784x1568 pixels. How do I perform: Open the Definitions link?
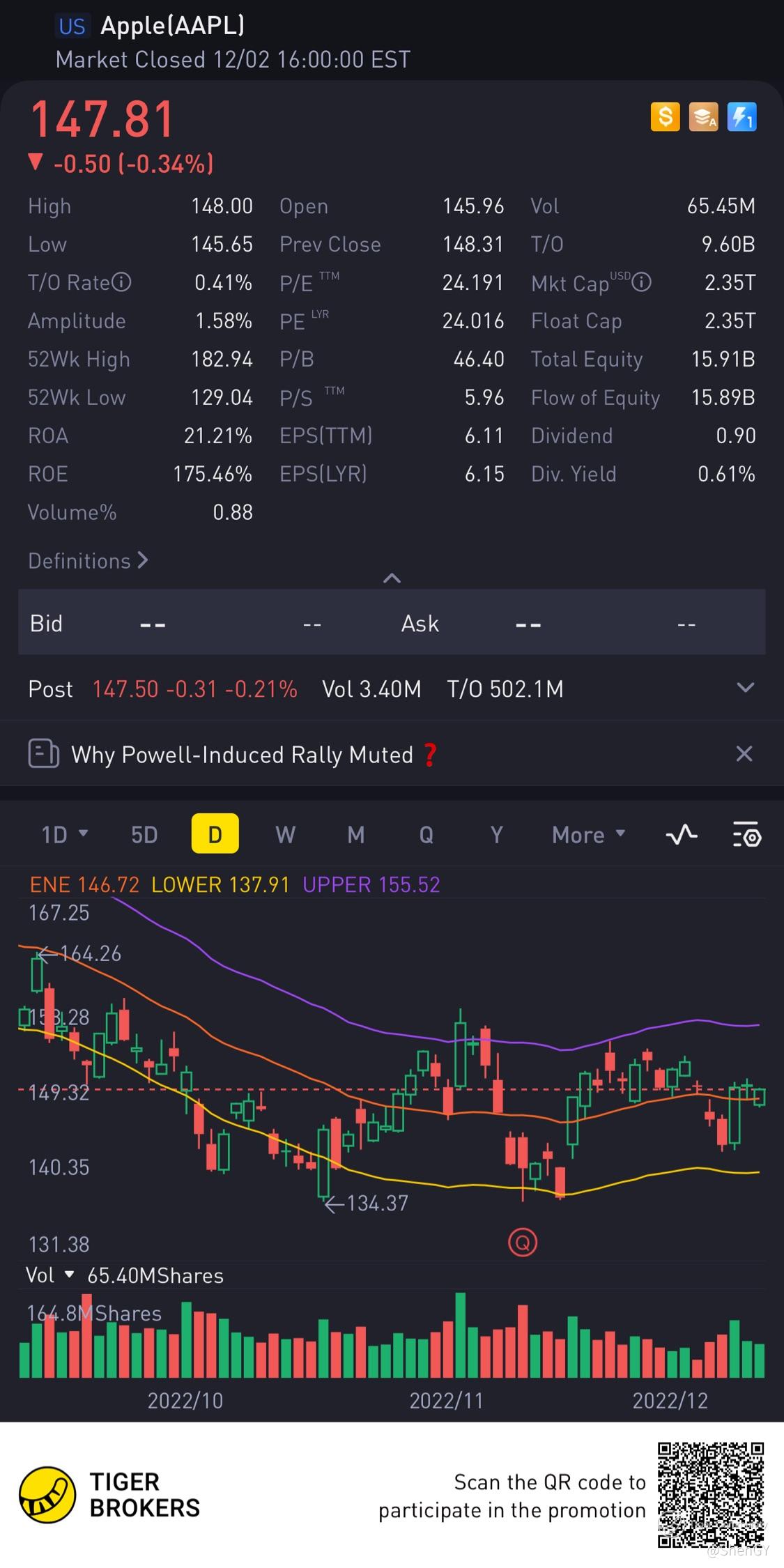coord(88,561)
